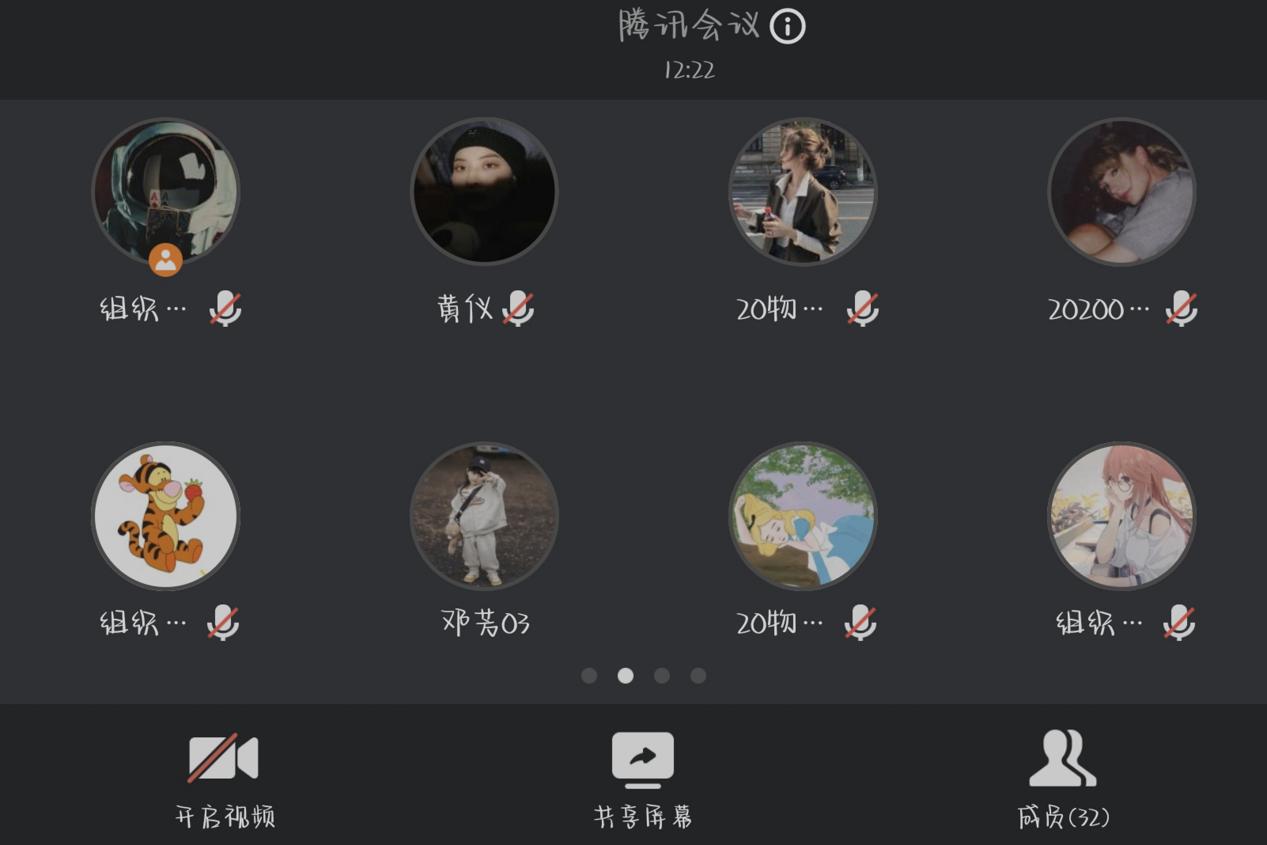The image size is (1267, 845).
Task: Jump to the first page dot
Action: [589, 676]
